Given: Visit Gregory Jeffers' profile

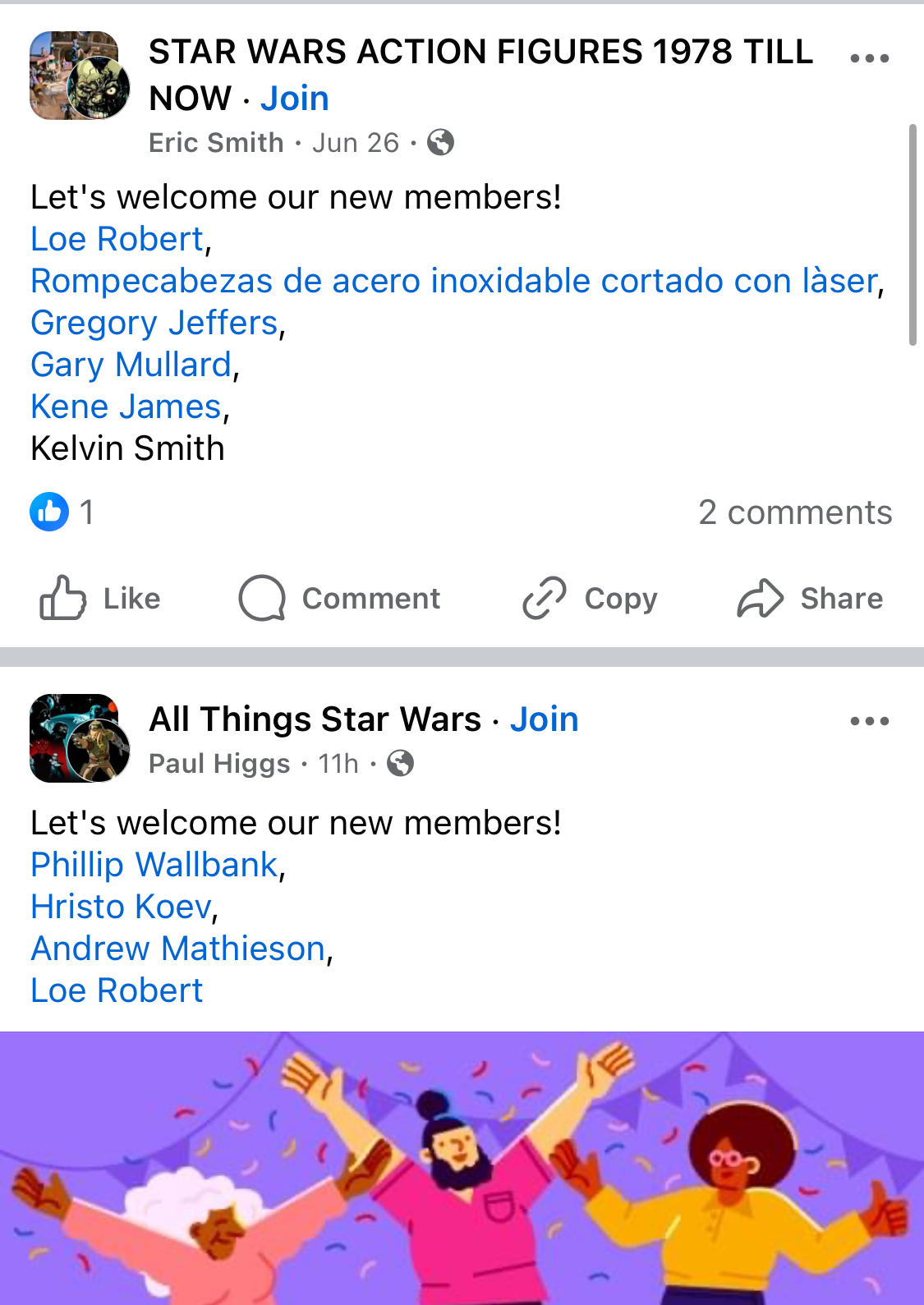Looking at the screenshot, I should tap(154, 323).
